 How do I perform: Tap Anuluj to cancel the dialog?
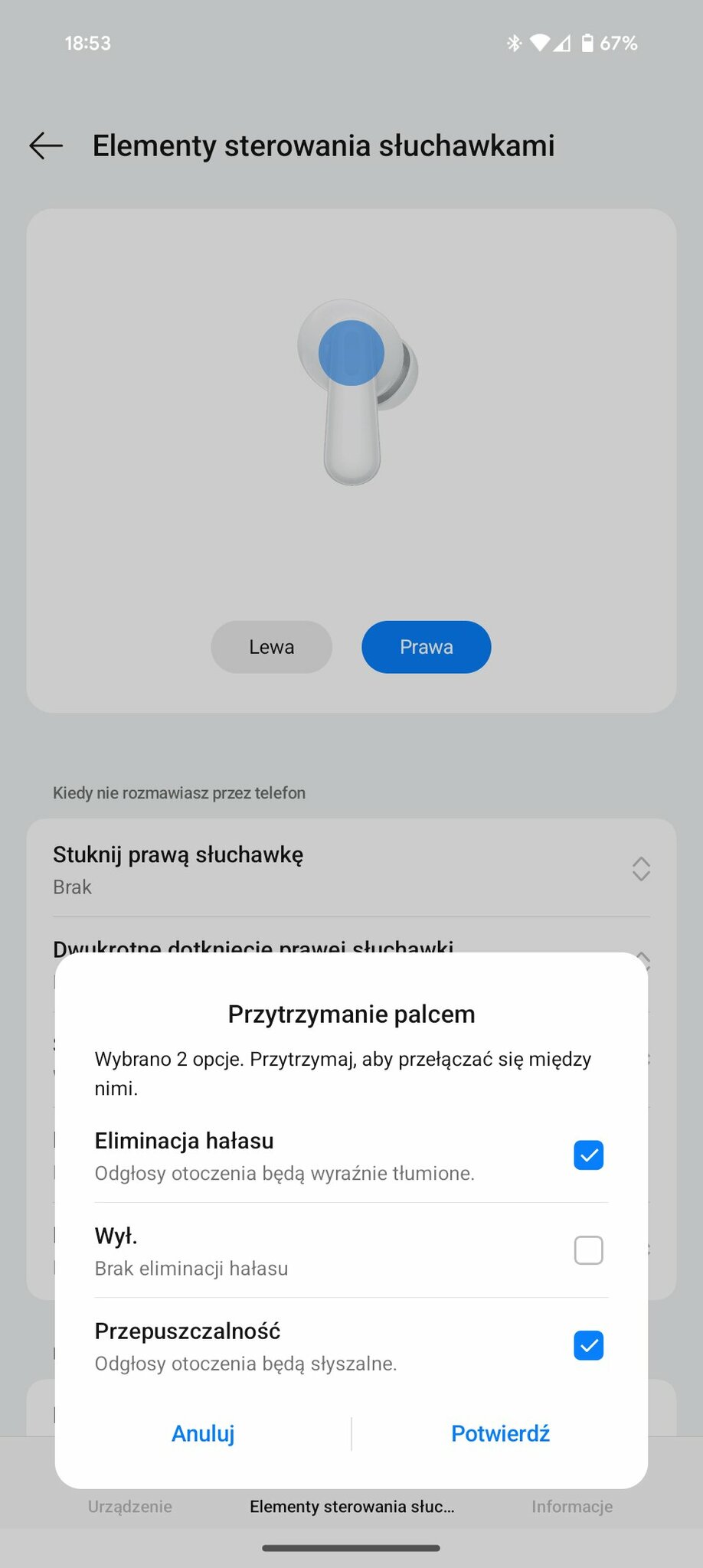pos(203,1433)
